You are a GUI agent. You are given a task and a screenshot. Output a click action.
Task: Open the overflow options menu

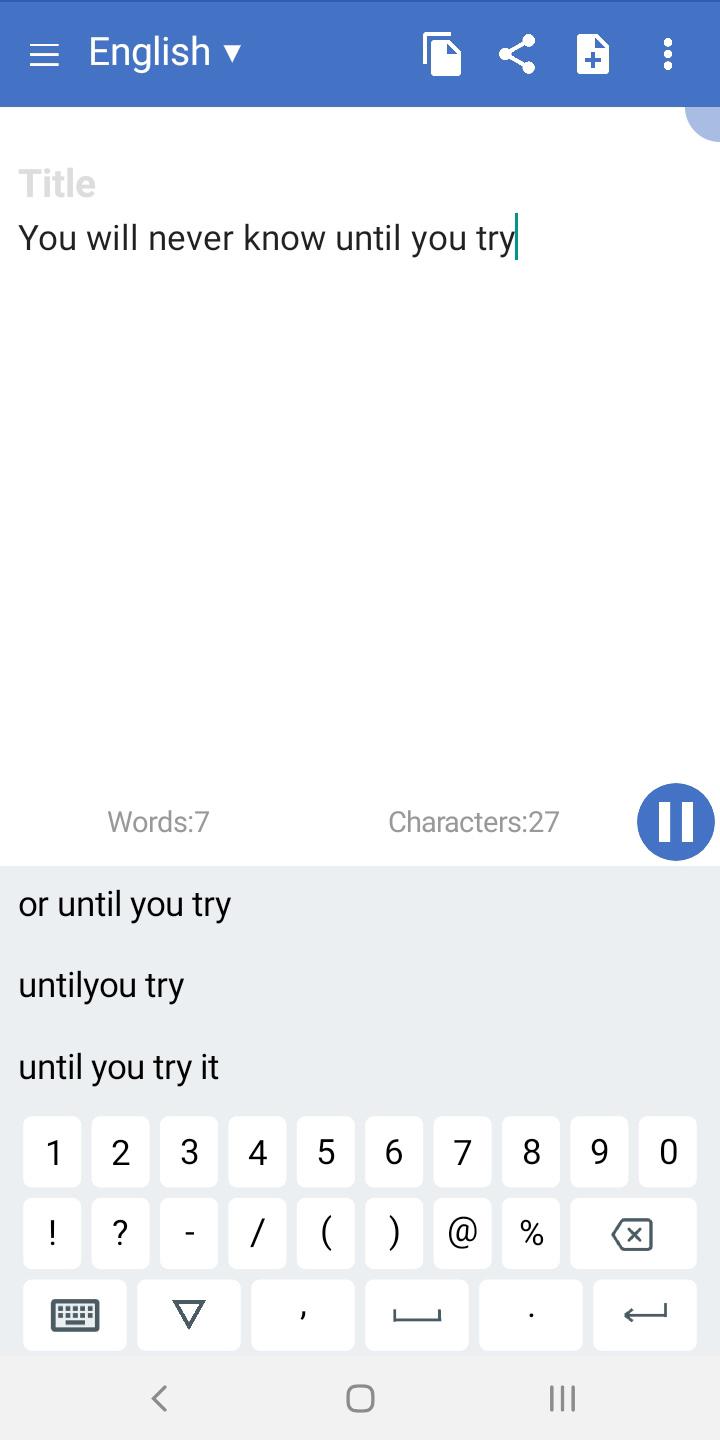pos(668,54)
